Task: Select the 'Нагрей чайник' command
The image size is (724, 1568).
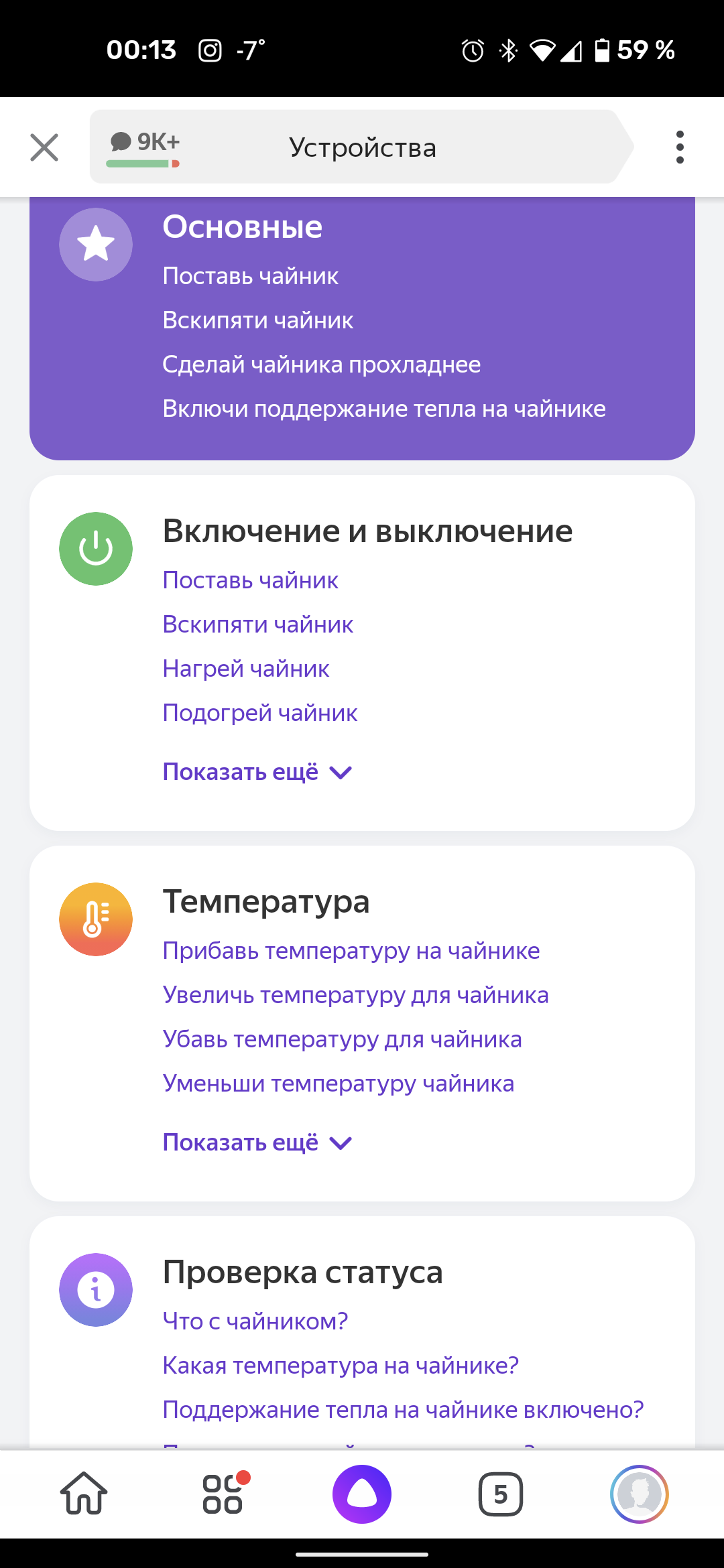Action: point(246,669)
